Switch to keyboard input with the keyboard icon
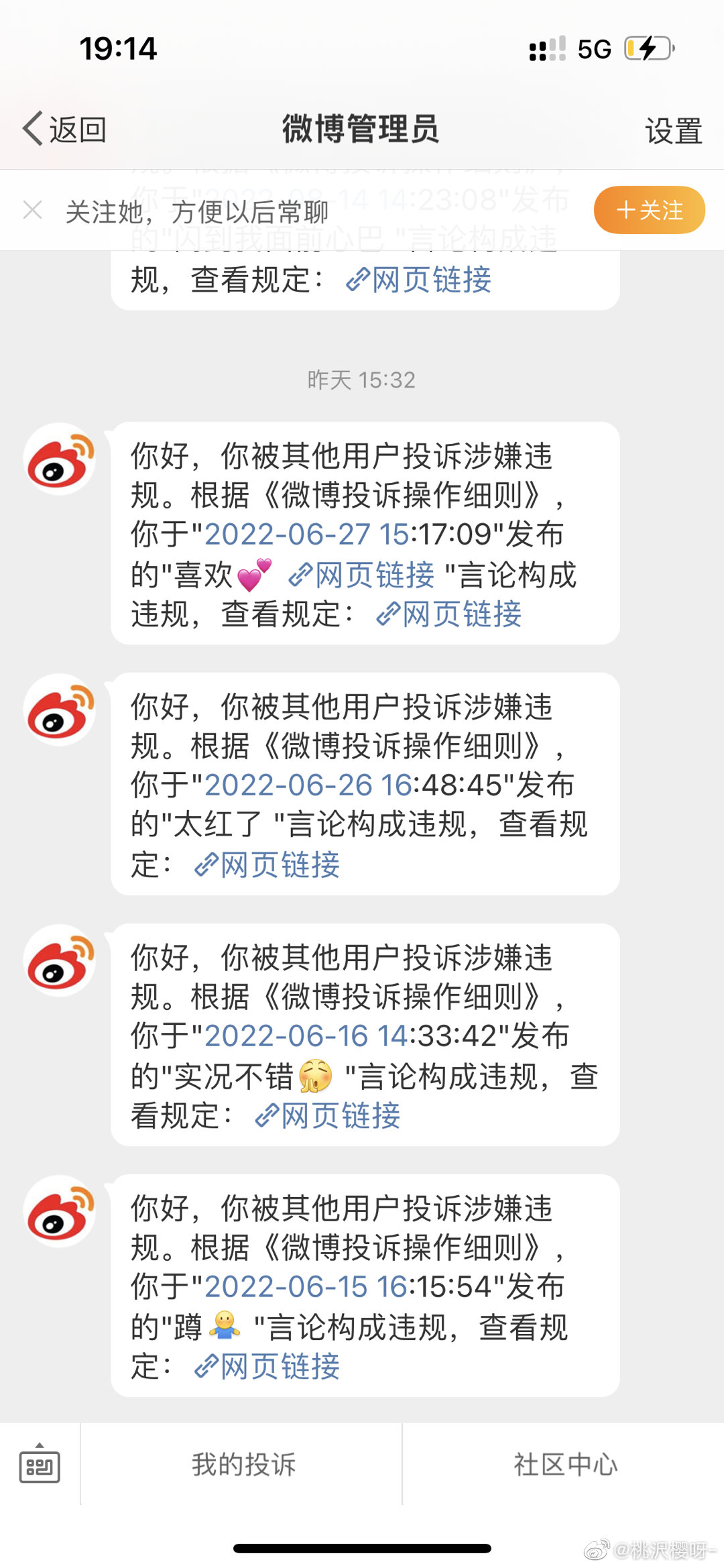724x1568 pixels. (x=40, y=1465)
